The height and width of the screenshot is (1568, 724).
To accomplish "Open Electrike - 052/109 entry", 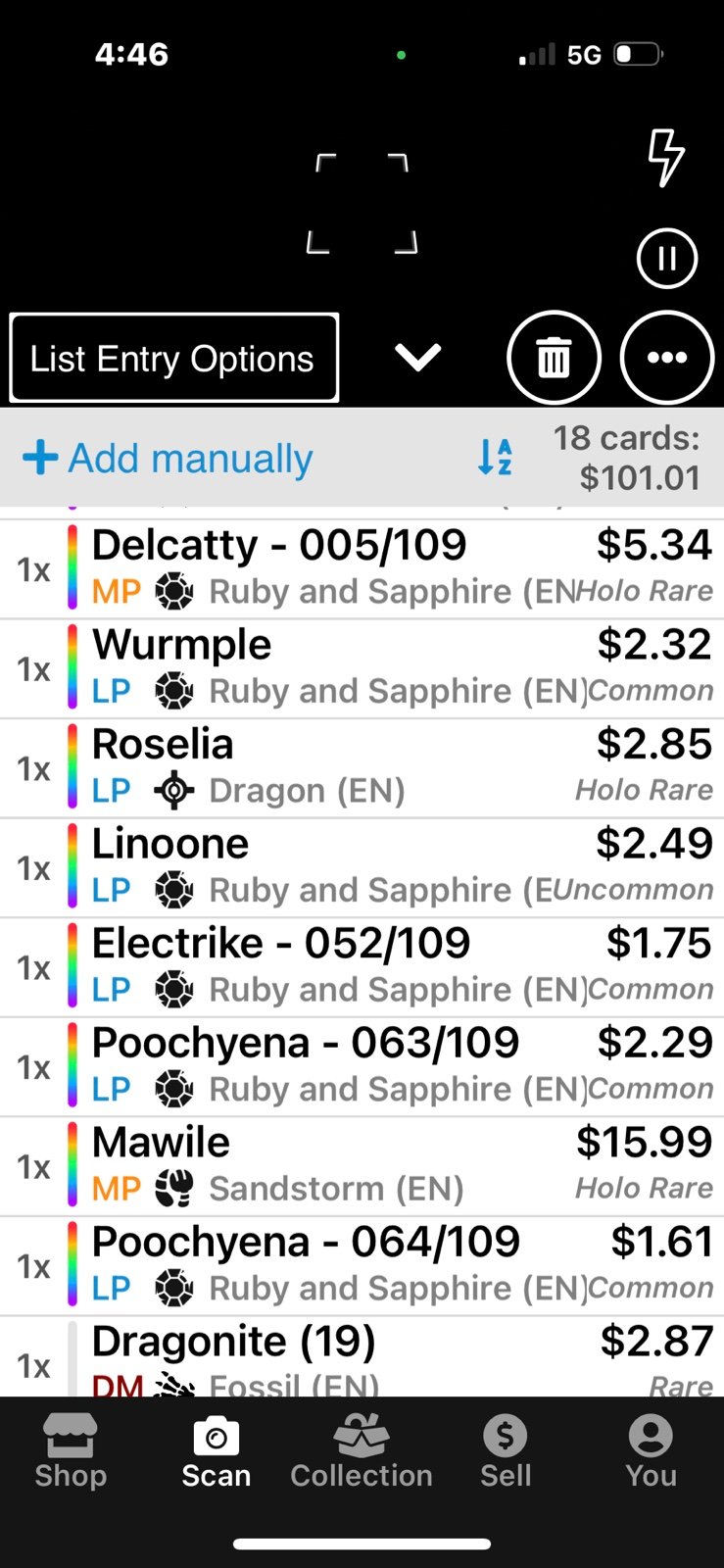I will pos(362,968).
